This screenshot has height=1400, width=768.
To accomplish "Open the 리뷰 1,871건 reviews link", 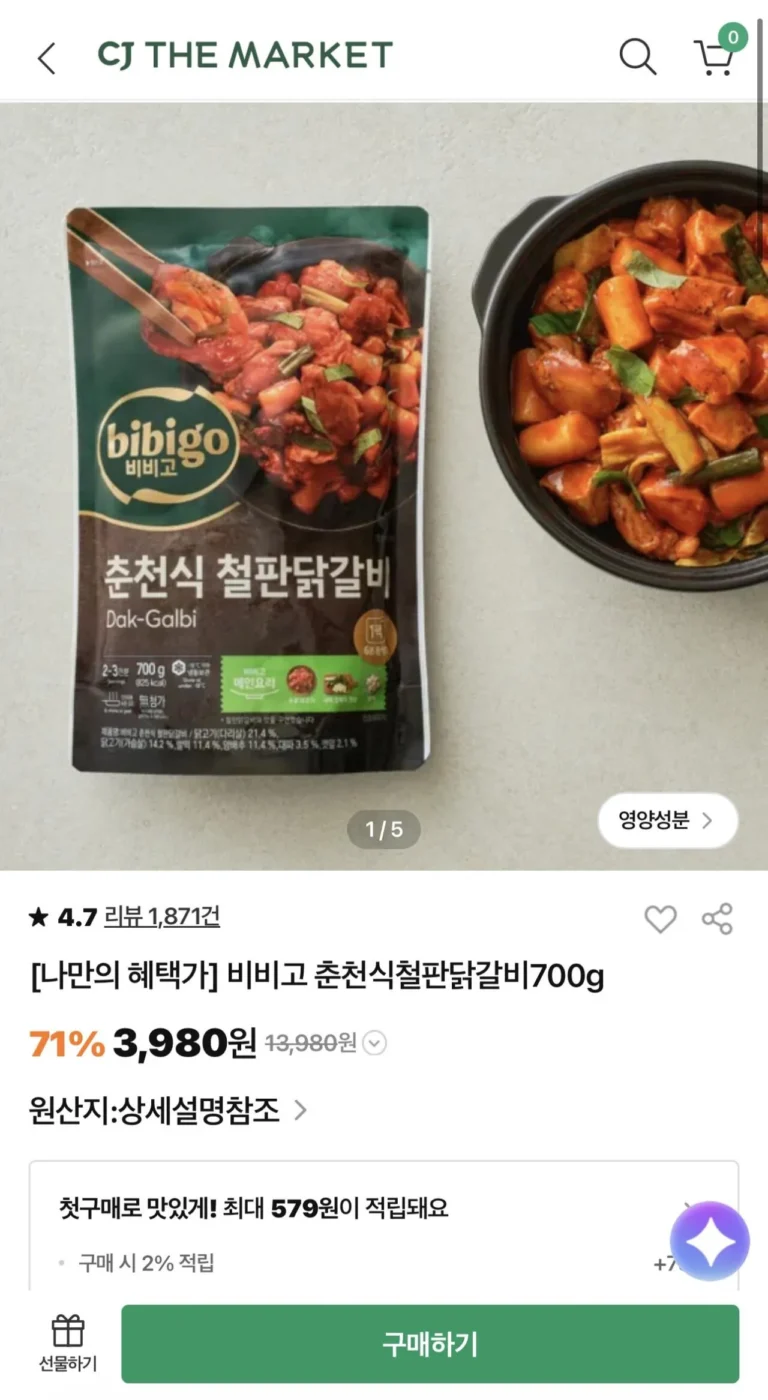I will coord(161,916).
